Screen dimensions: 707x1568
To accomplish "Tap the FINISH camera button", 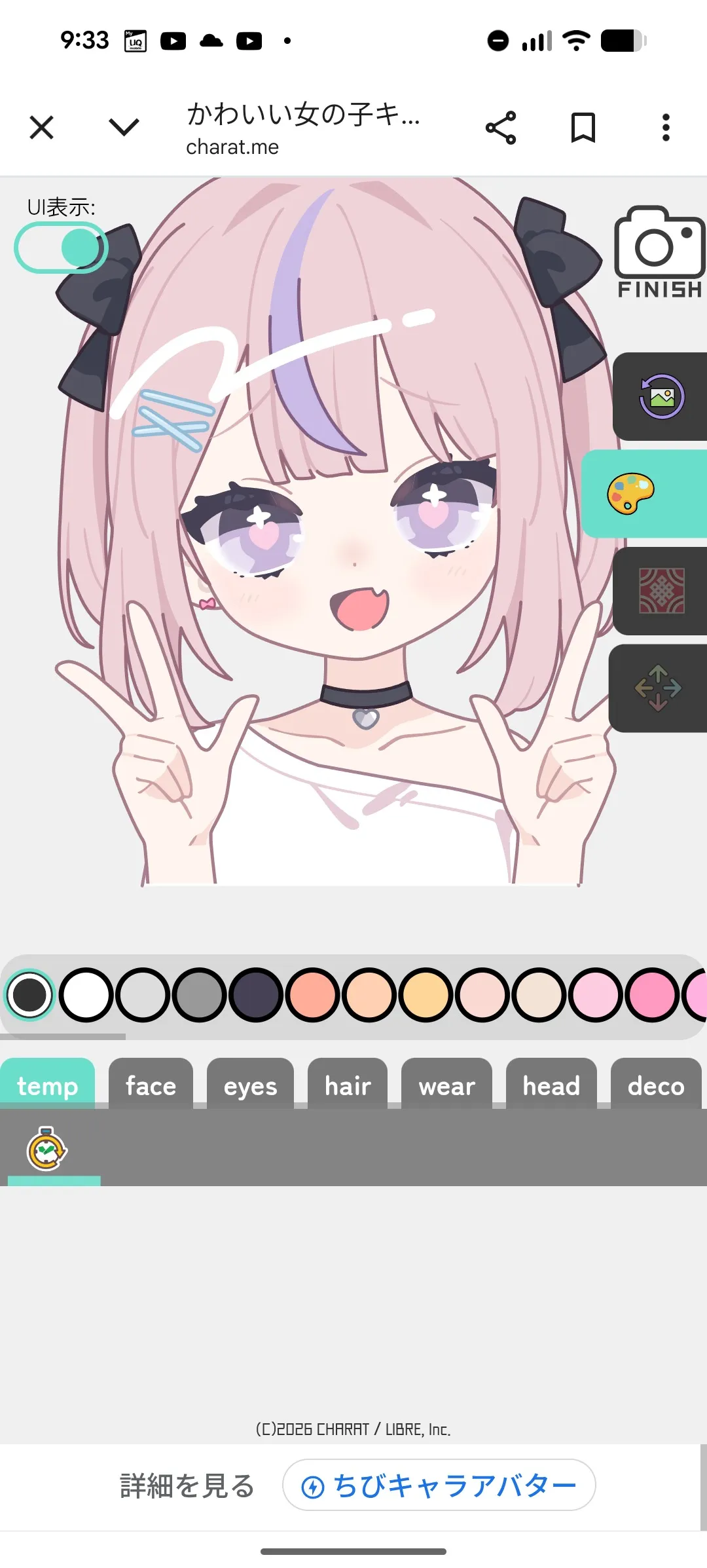I will [659, 252].
